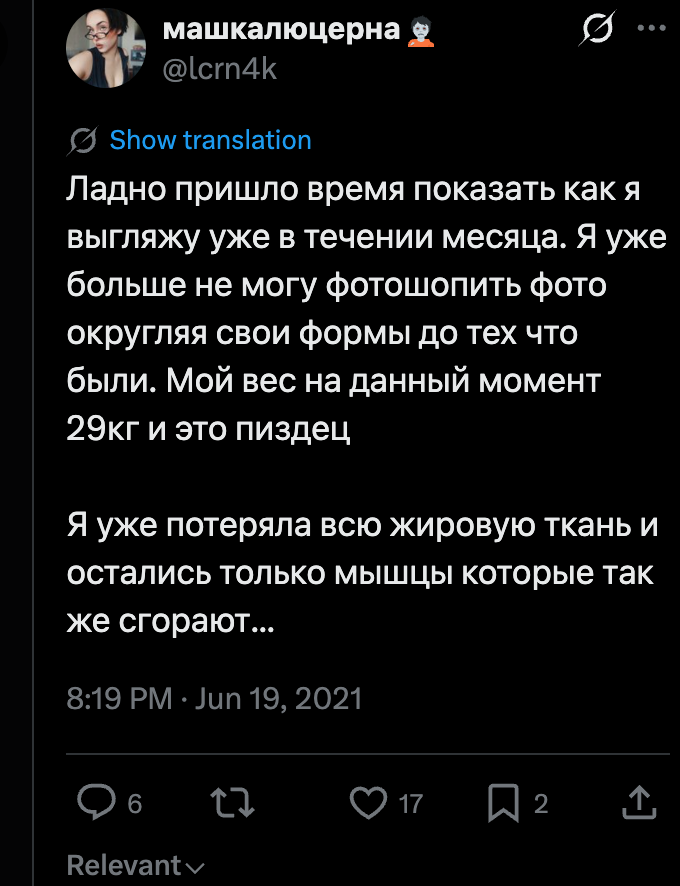Image resolution: width=680 pixels, height=886 pixels.
Task: Open the @lcrn4k profile handle
Action: tap(219, 67)
